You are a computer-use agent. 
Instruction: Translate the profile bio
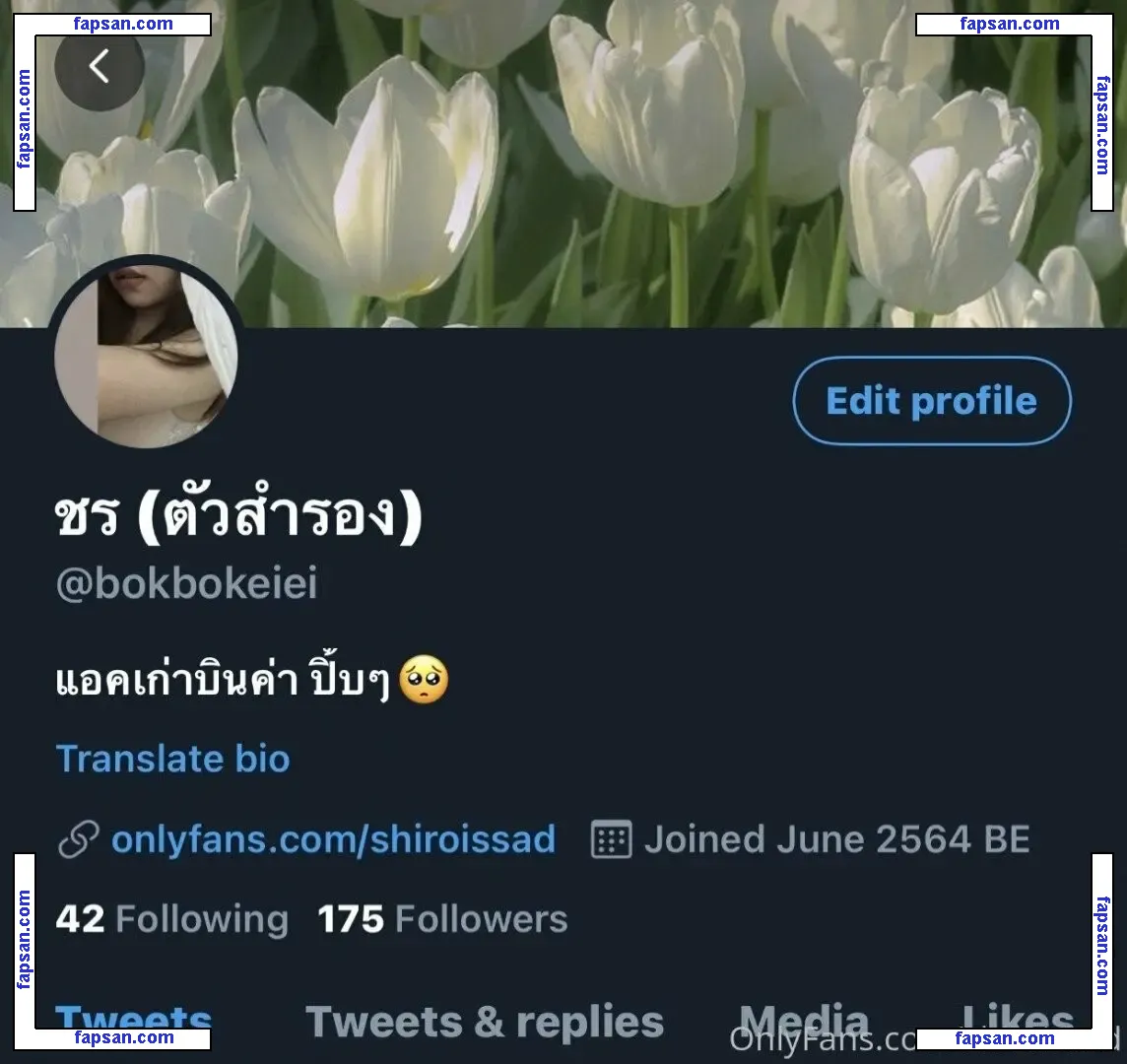[x=172, y=759]
